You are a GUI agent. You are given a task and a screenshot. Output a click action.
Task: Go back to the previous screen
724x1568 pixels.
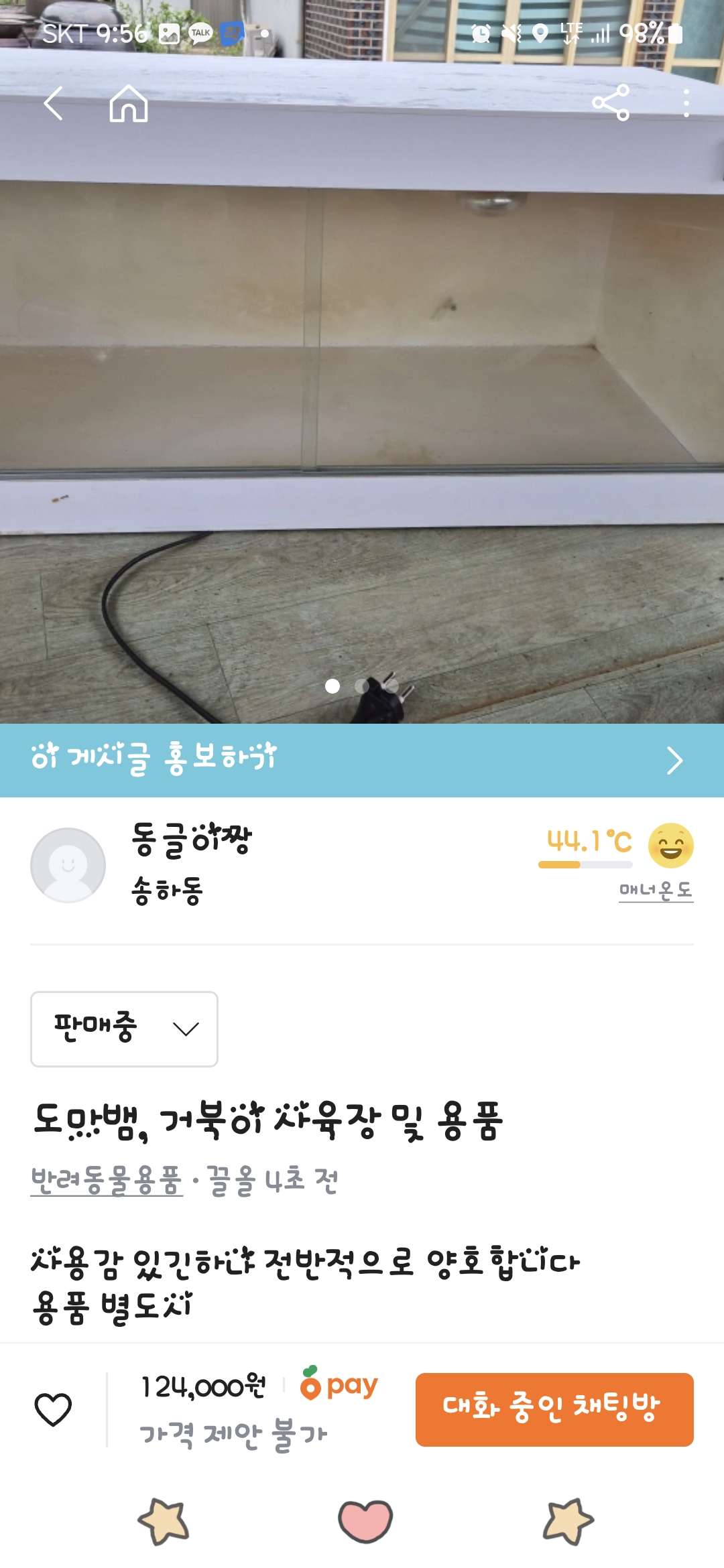(54, 103)
